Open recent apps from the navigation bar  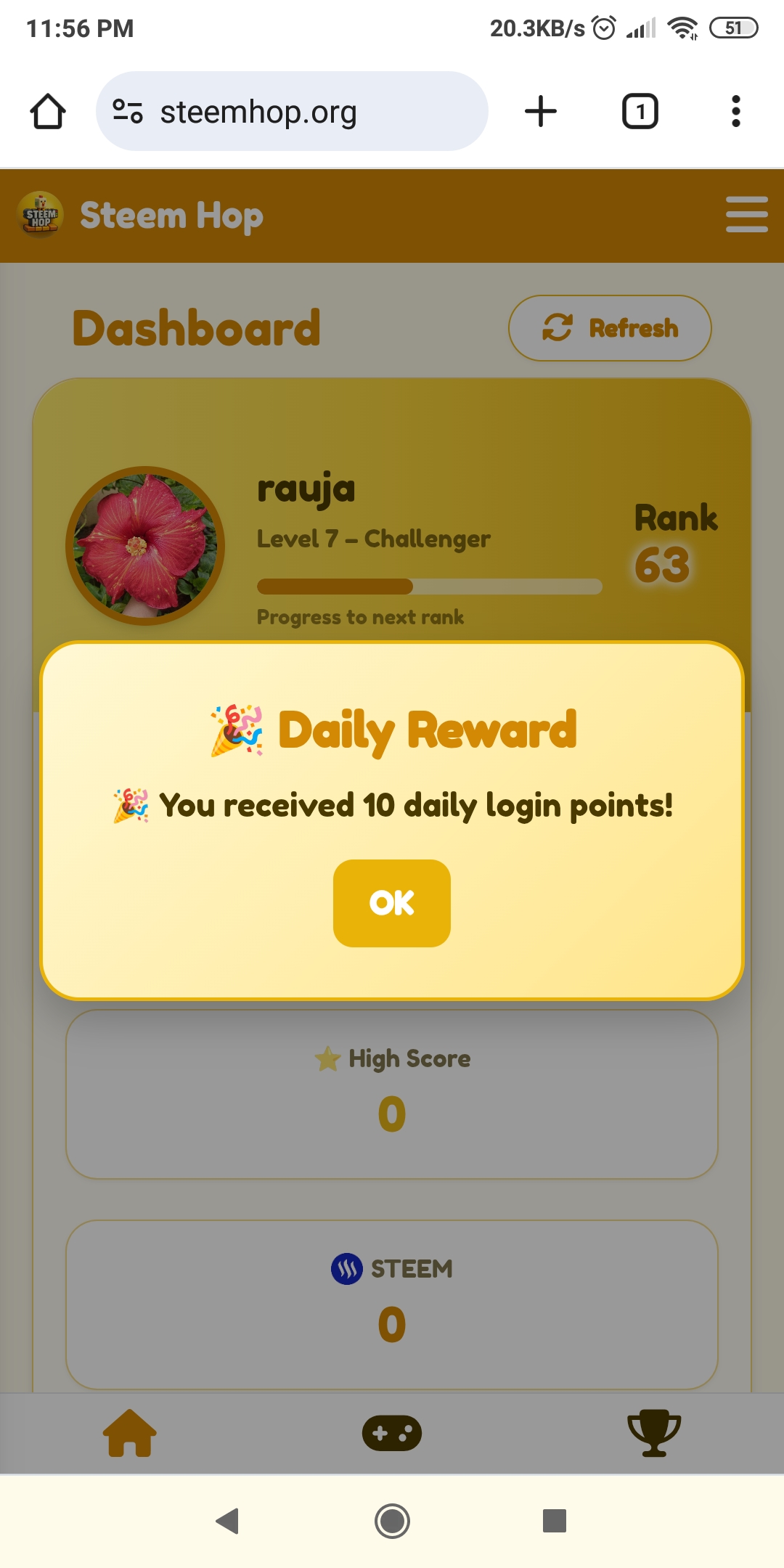(555, 1521)
